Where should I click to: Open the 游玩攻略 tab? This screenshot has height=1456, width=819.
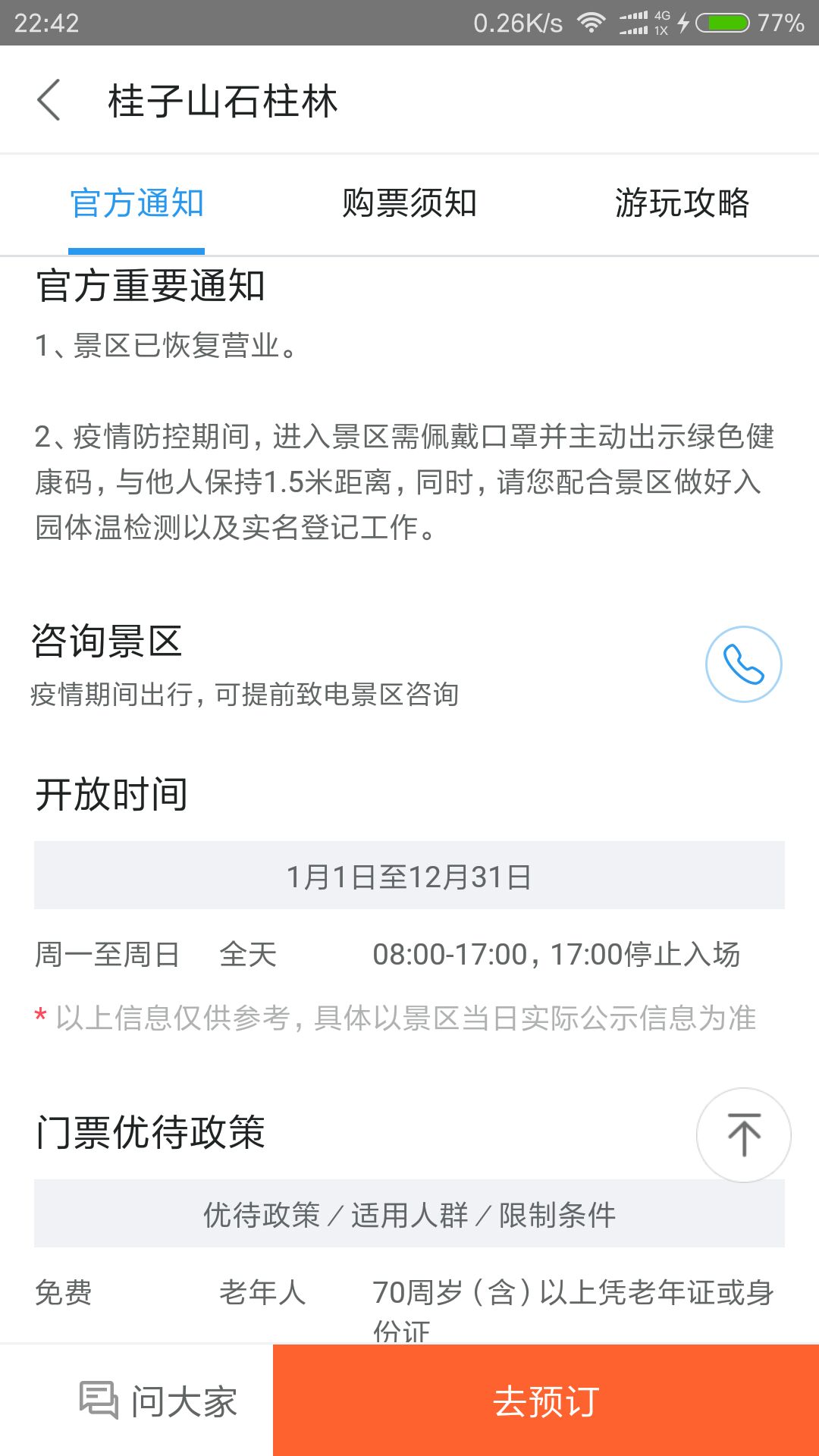[682, 203]
